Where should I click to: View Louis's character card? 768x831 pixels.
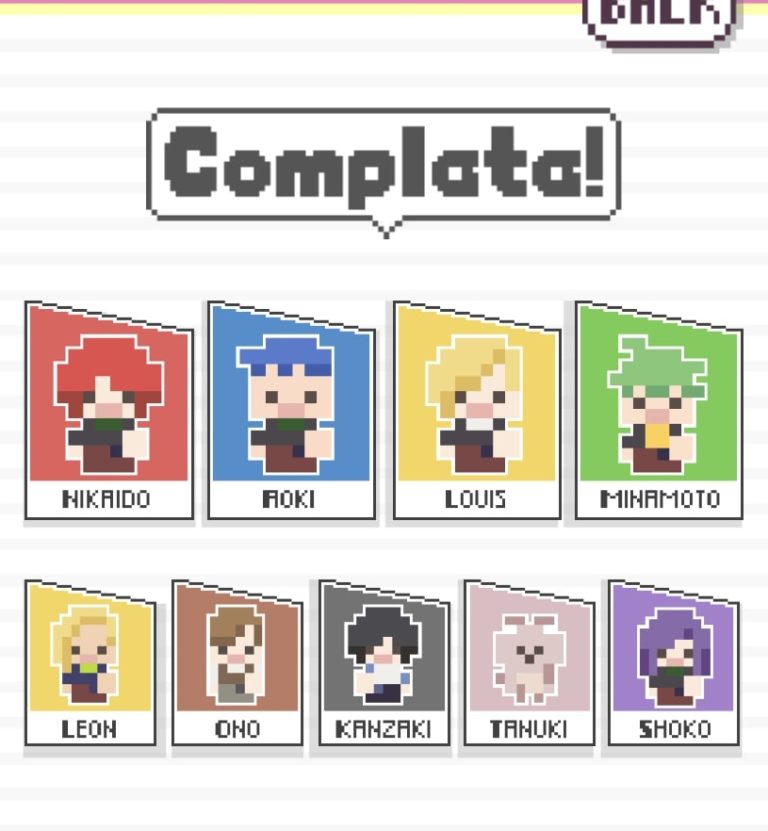coord(476,412)
